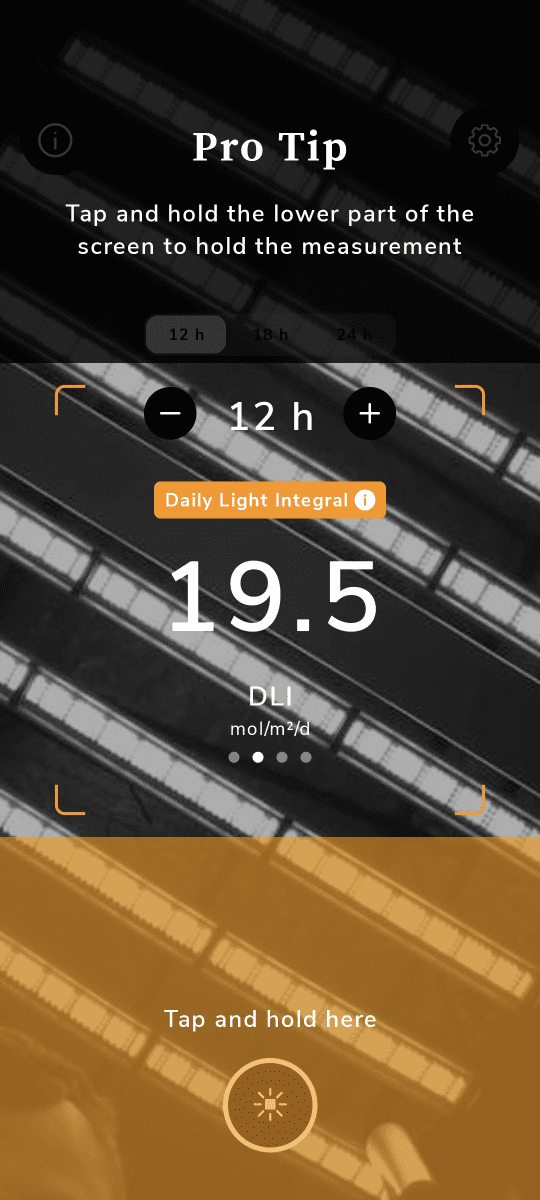This screenshot has height=1200, width=540.
Task: Increase the hours with plus button
Action: tap(370, 414)
